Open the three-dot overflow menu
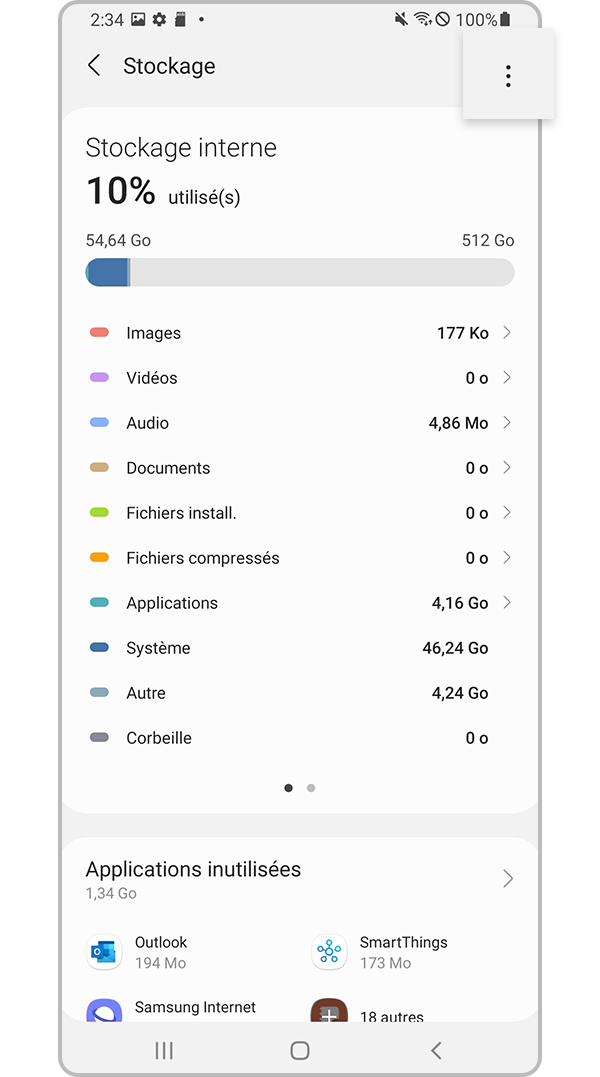 pyautogui.click(x=508, y=76)
